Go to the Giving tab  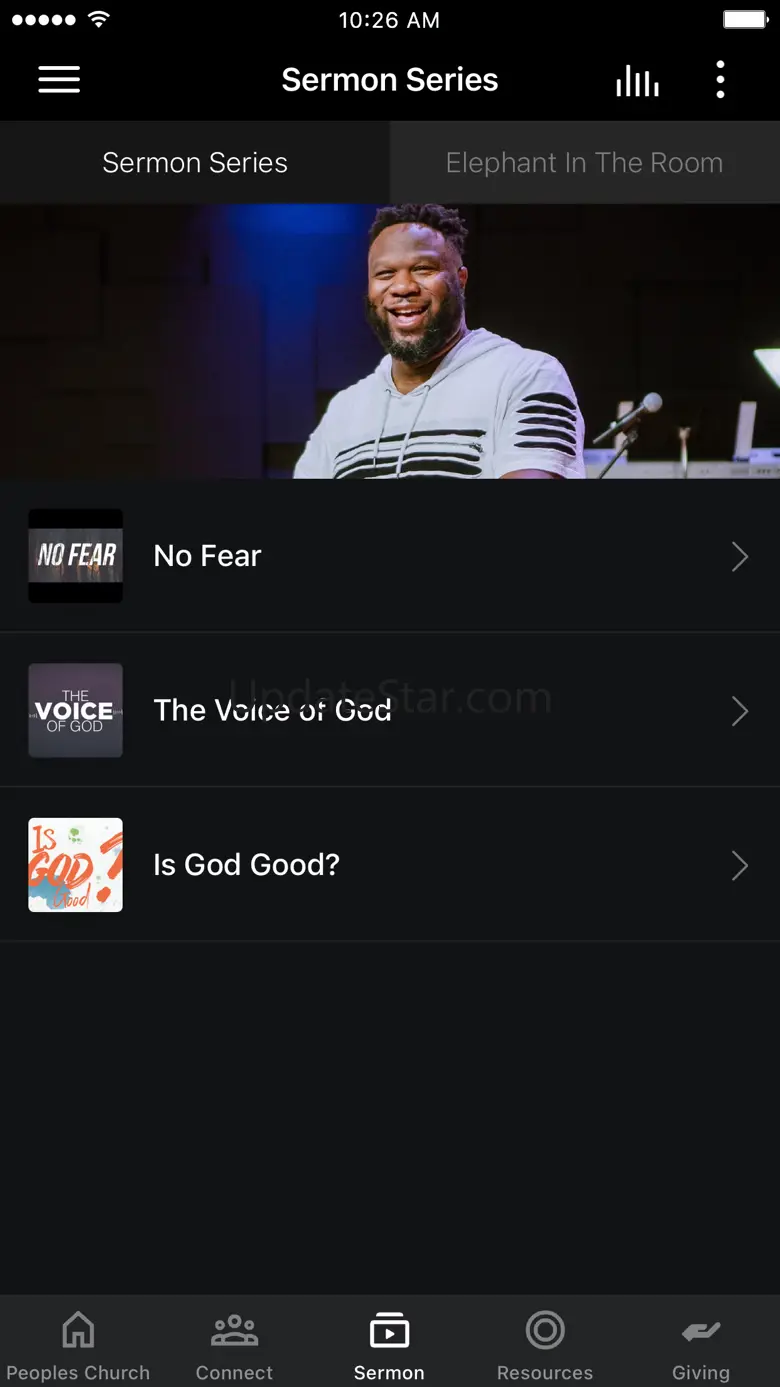700,1345
